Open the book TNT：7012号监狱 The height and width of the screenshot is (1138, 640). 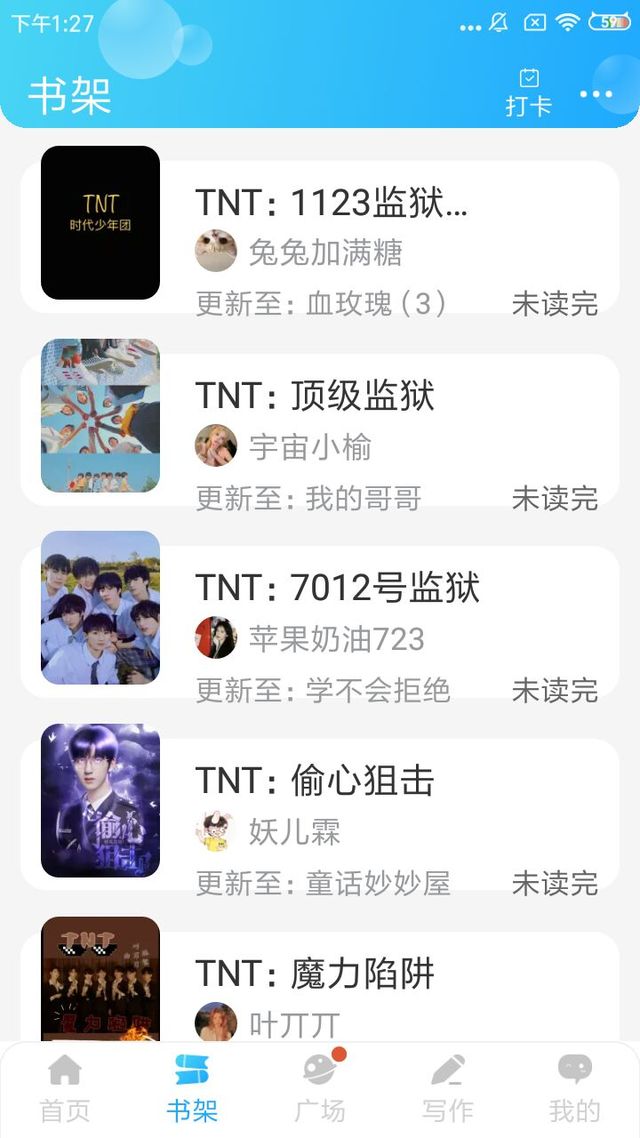319,615
